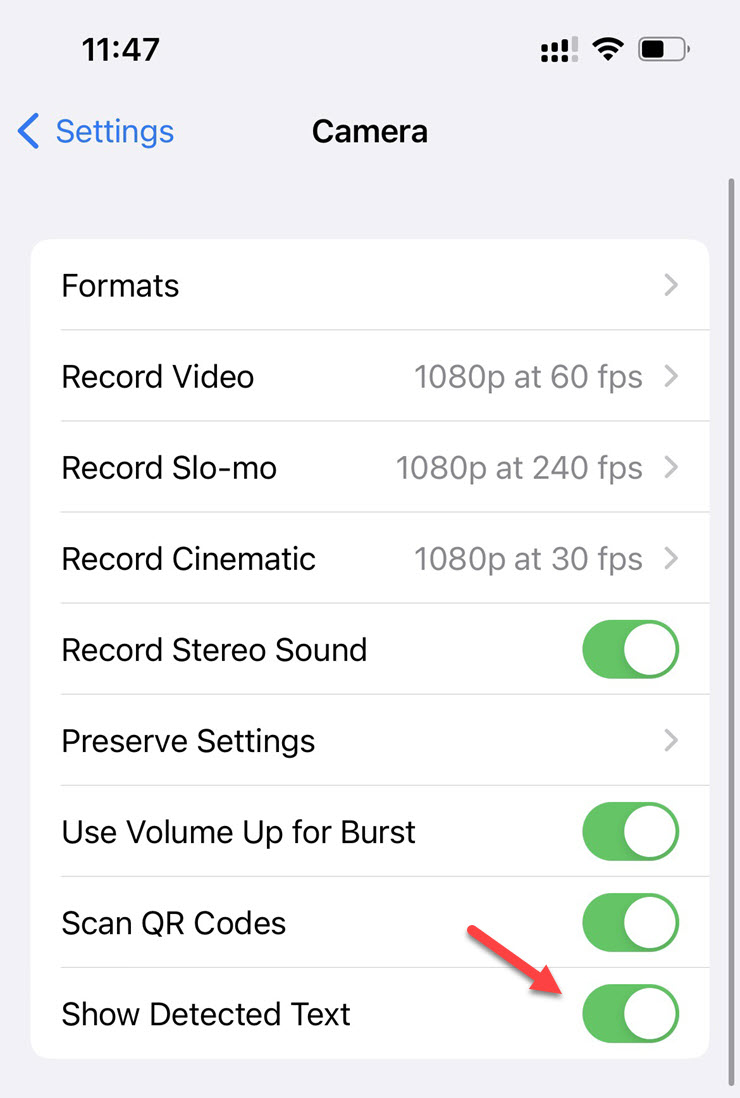
Task: Go back to Settings
Action: pyautogui.click(x=97, y=131)
